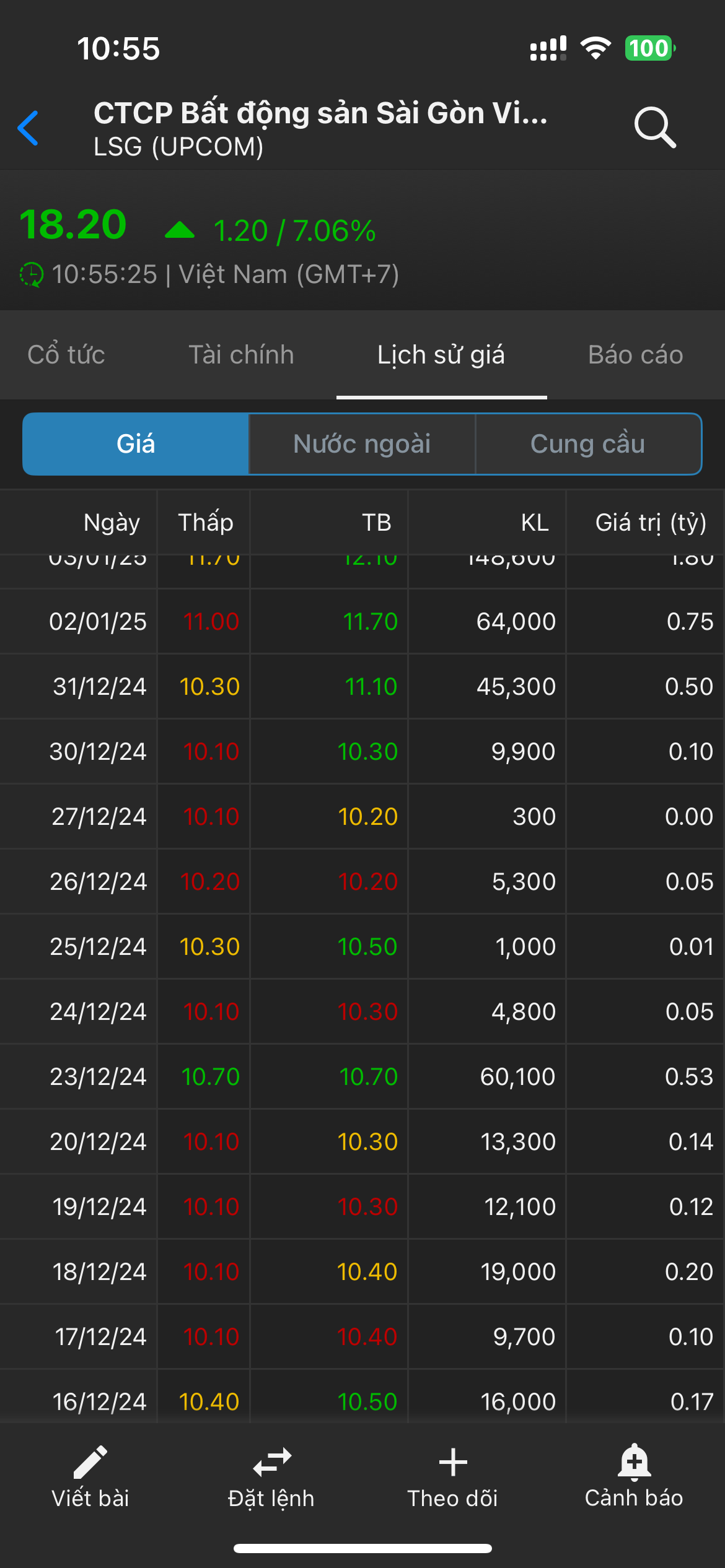Screen dimensions: 725x1568
Task: Add LSG to watchlist with Theo dõi
Action: 453,1478
